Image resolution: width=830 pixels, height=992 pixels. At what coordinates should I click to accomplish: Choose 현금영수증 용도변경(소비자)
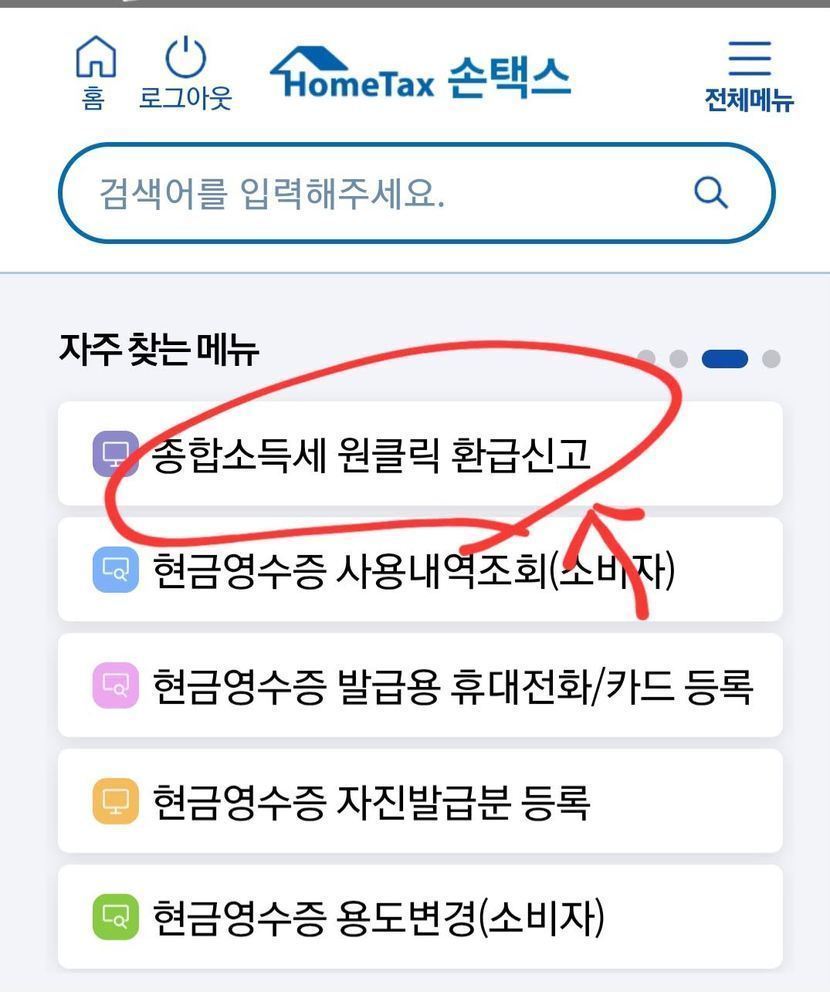coord(419,917)
